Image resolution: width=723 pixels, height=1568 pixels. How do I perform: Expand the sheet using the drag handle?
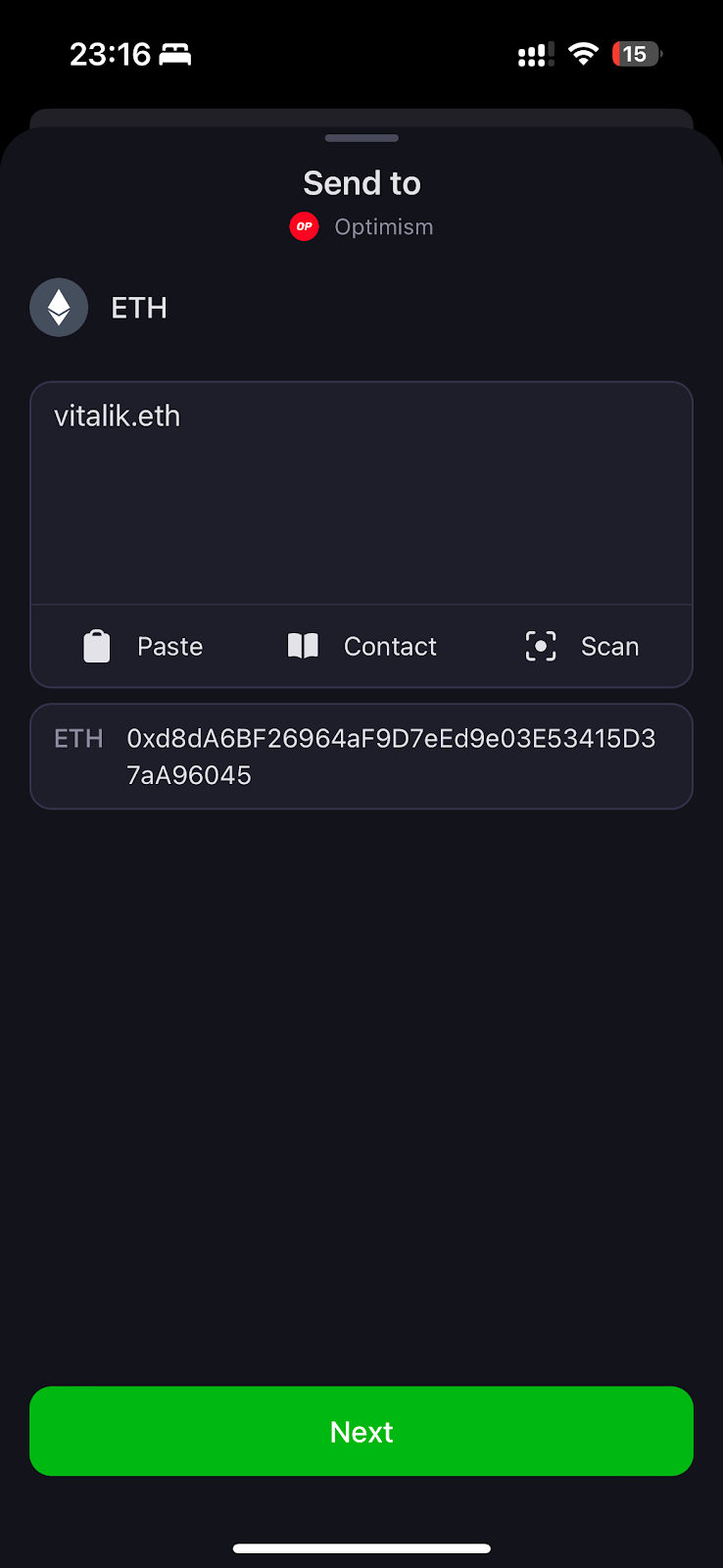click(361, 137)
